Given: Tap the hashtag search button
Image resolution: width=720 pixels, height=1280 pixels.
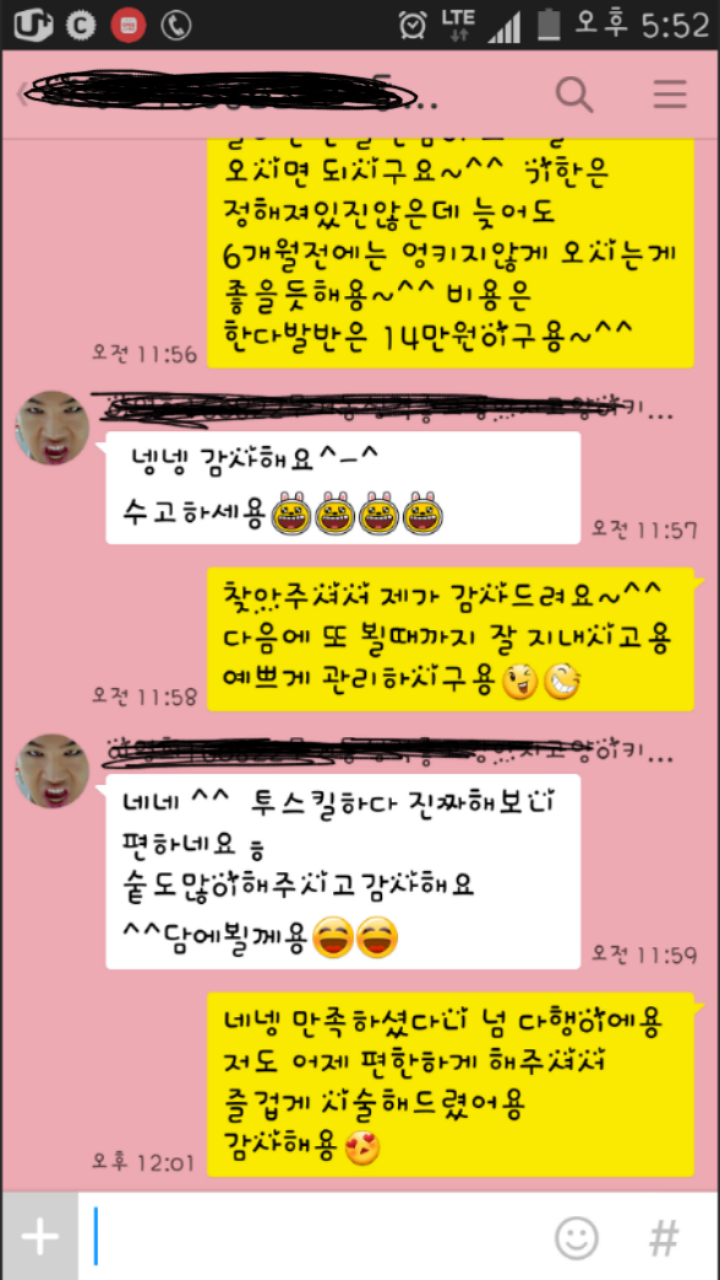Looking at the screenshot, I should point(664,1237).
